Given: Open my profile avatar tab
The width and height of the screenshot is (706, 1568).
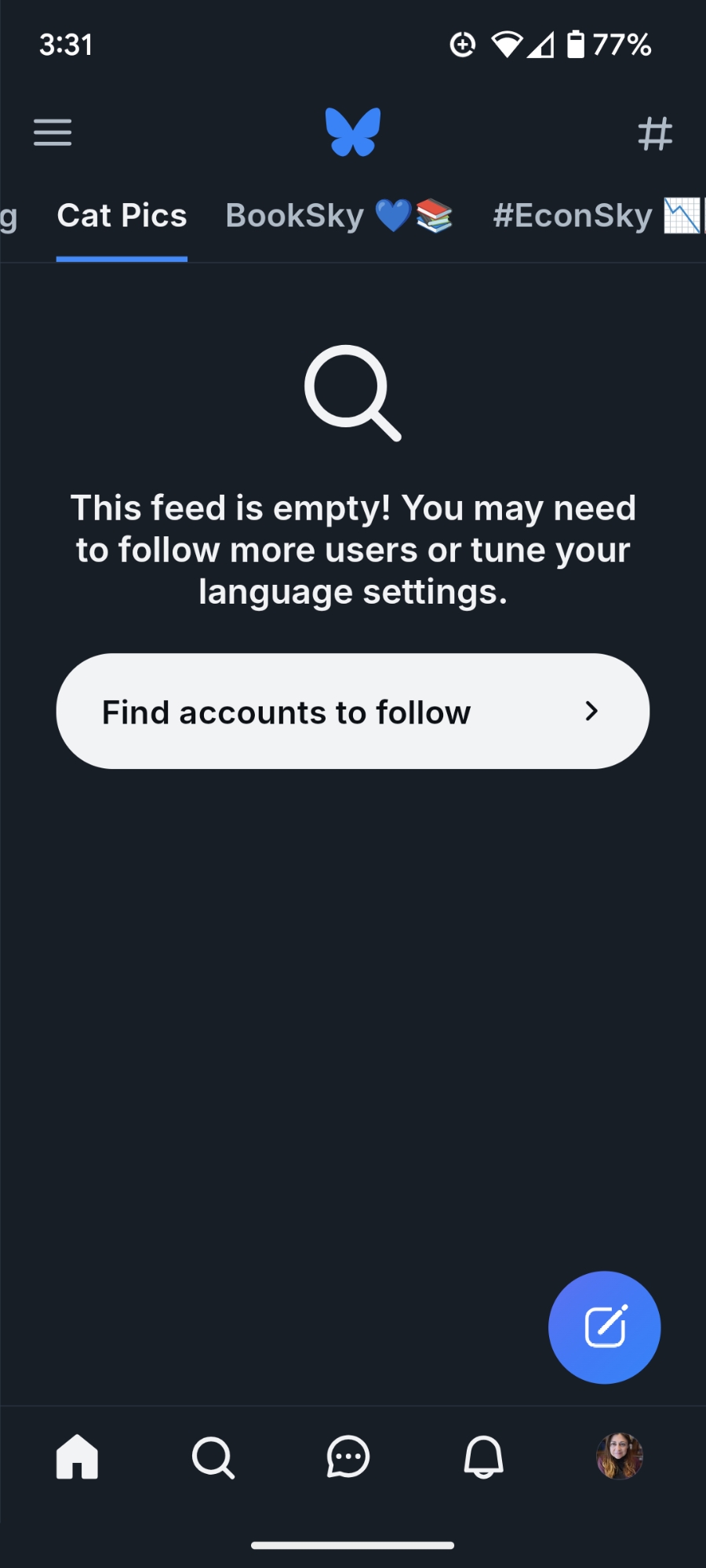Looking at the screenshot, I should pyautogui.click(x=620, y=1457).
